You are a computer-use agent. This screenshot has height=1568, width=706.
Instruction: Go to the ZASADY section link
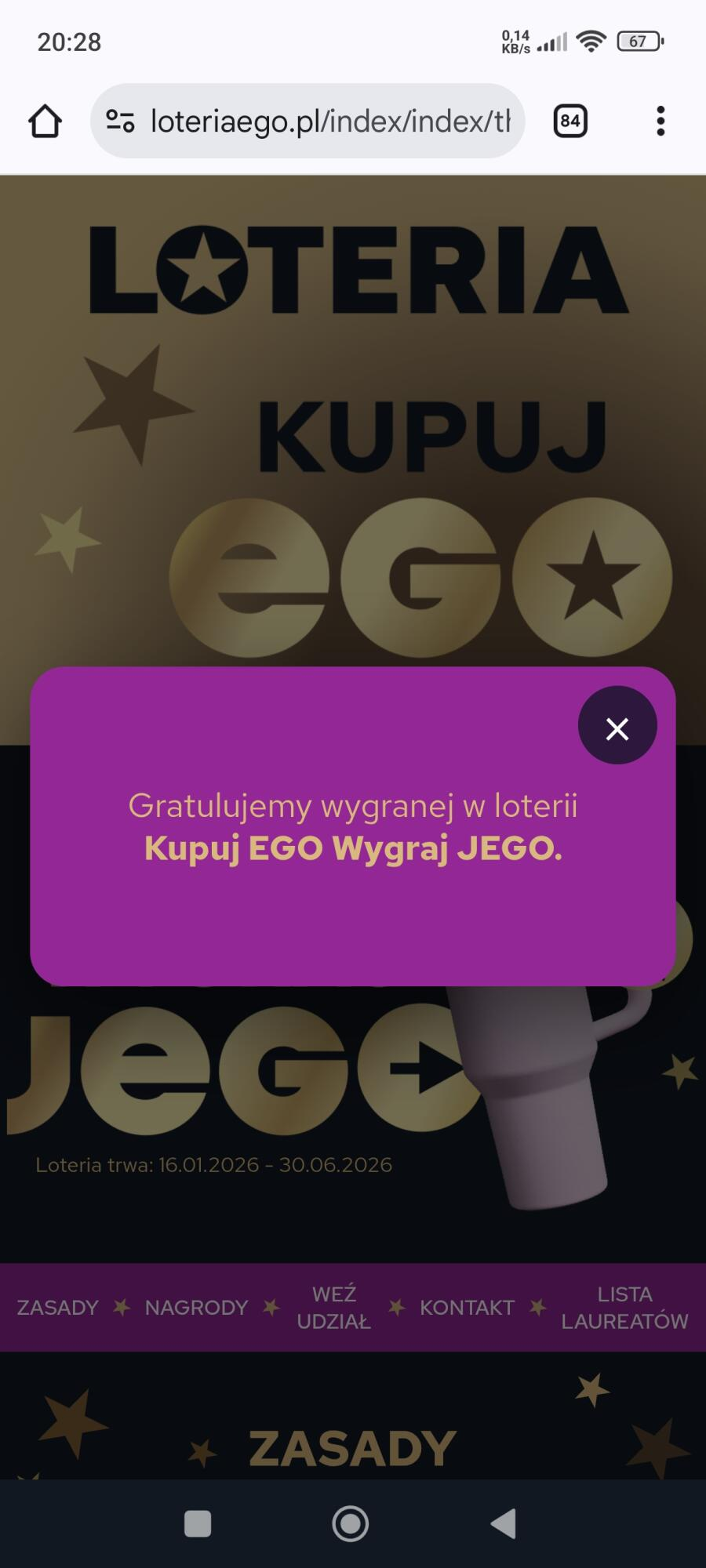pos(58,1307)
